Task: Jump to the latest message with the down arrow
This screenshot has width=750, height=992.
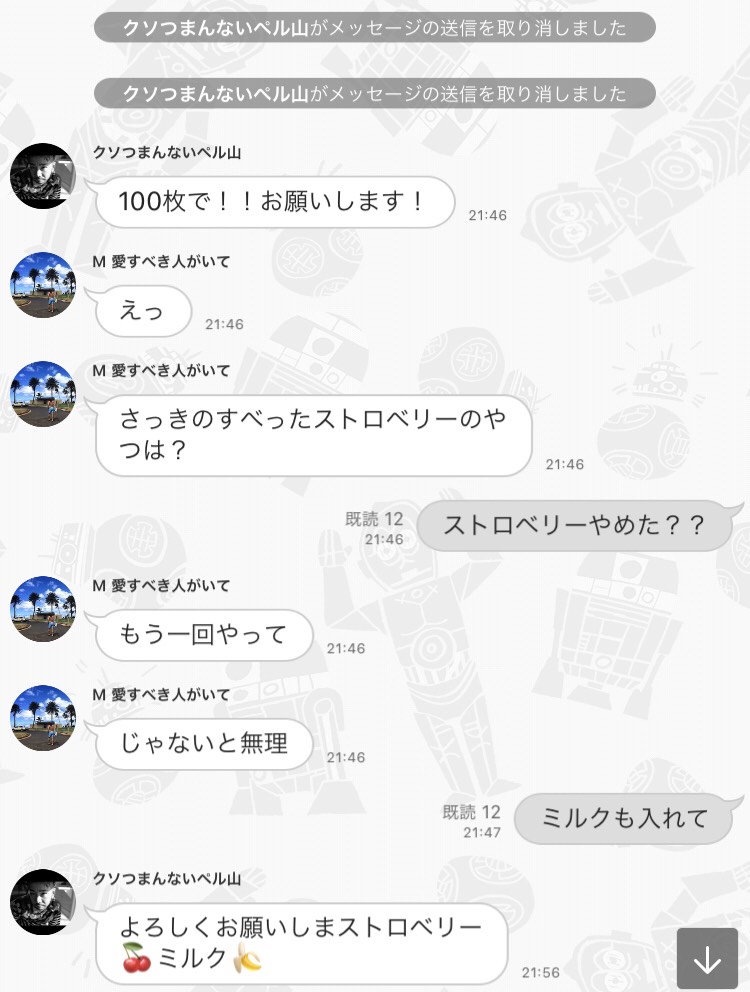Action: pyautogui.click(x=707, y=959)
